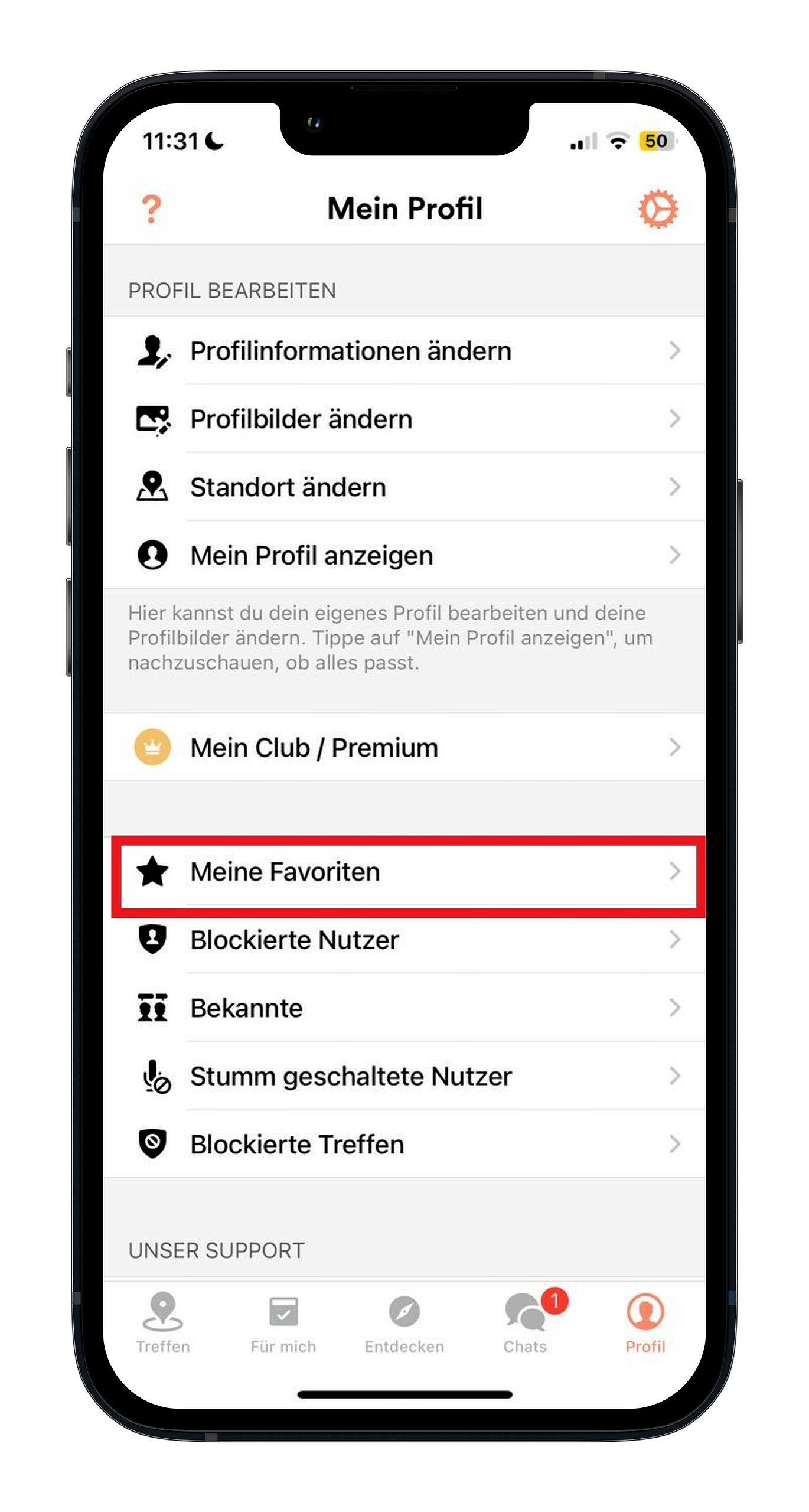Open Meine Favoriten
The height and width of the screenshot is (1512, 809).
click(x=404, y=872)
